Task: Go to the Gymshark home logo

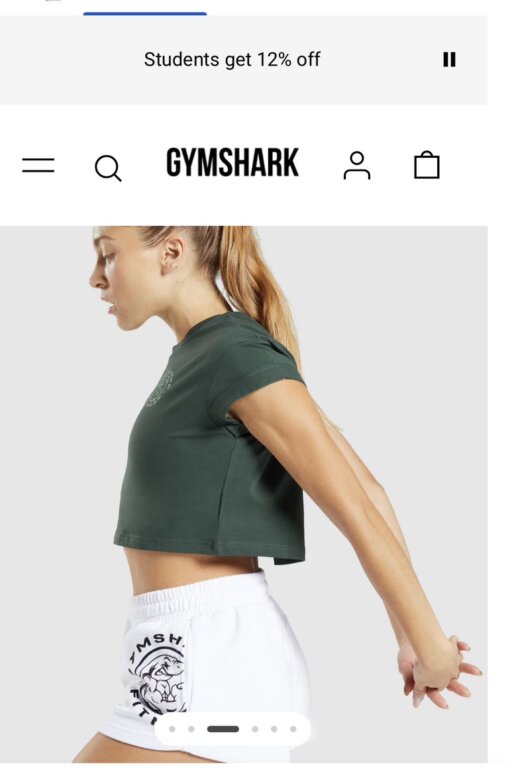Action: click(232, 163)
